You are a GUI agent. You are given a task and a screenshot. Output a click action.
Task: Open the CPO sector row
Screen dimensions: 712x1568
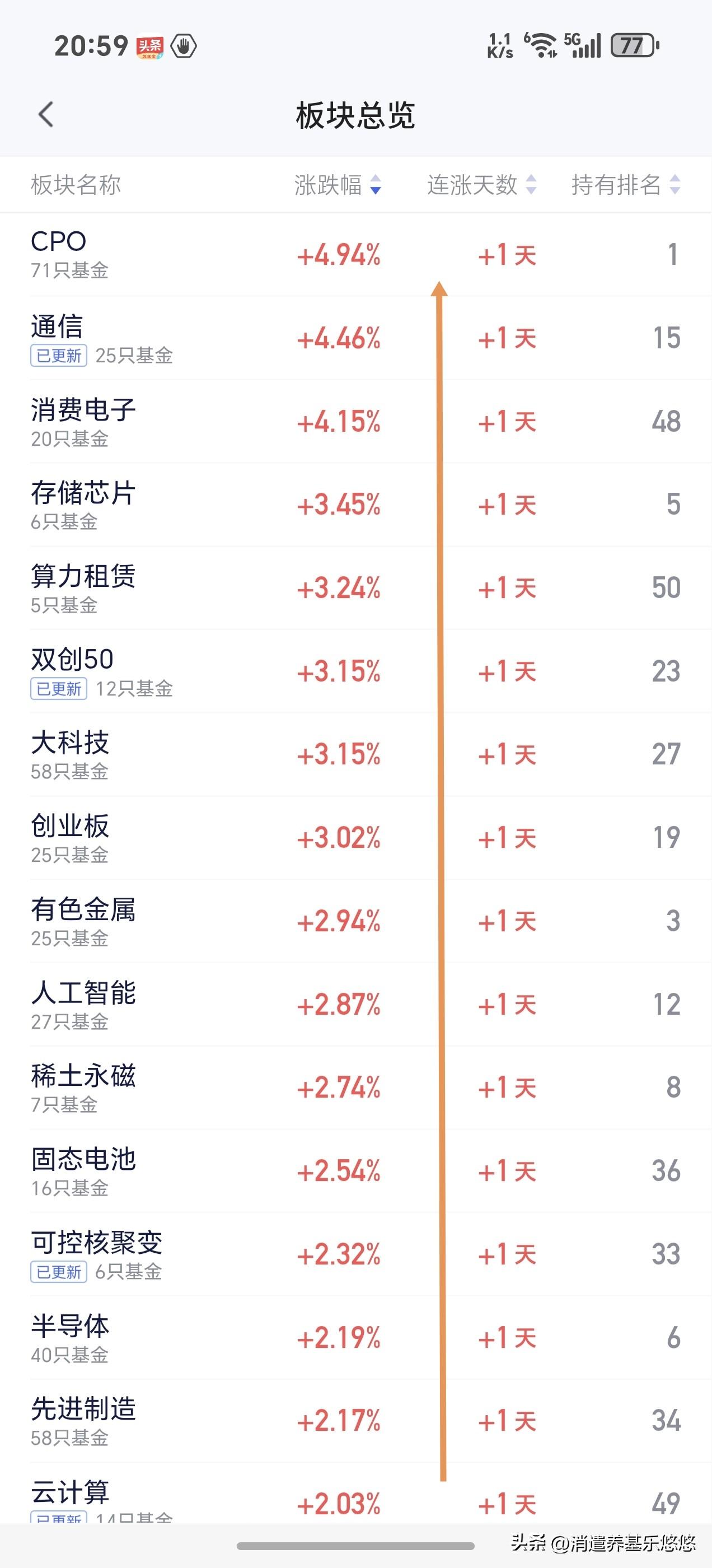(356, 254)
